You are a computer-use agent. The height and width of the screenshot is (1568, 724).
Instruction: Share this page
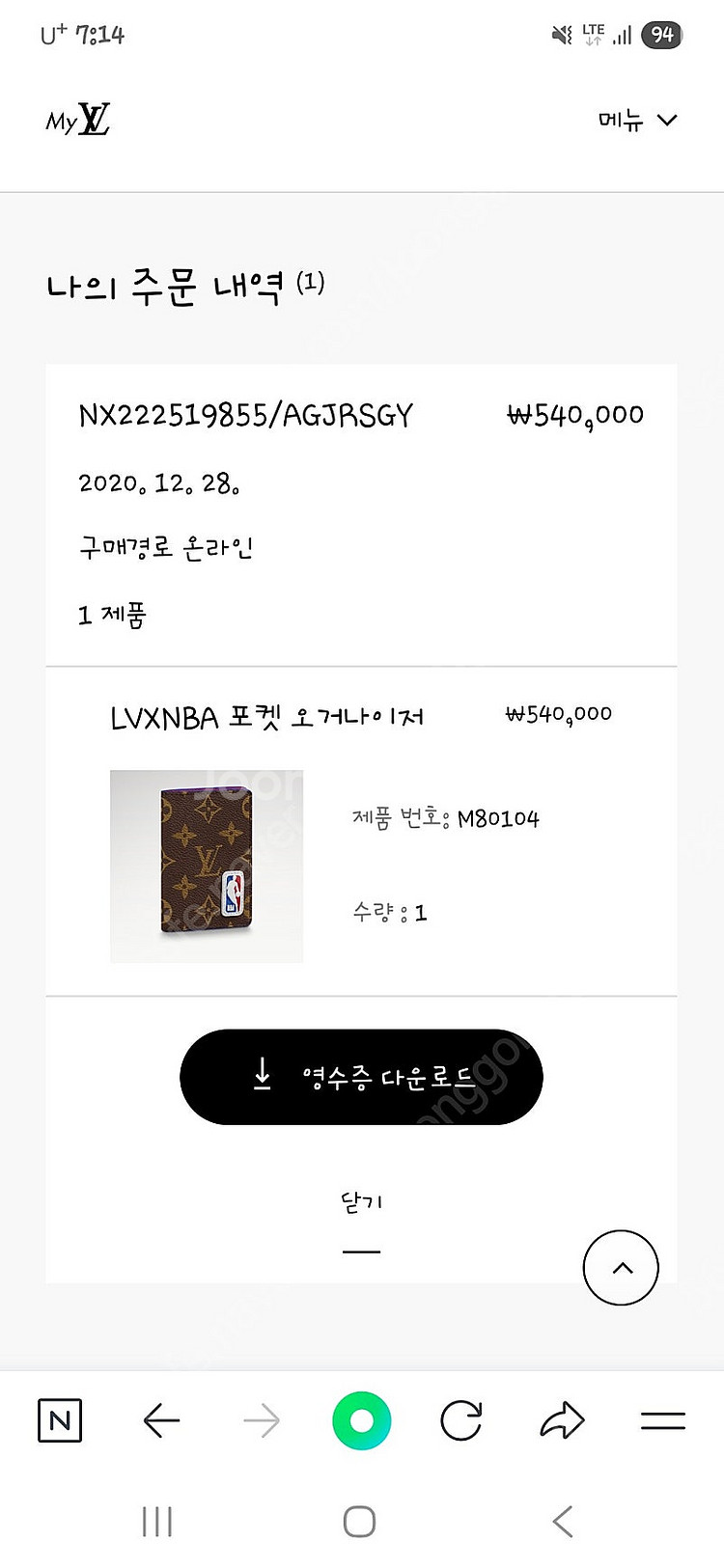click(562, 1420)
